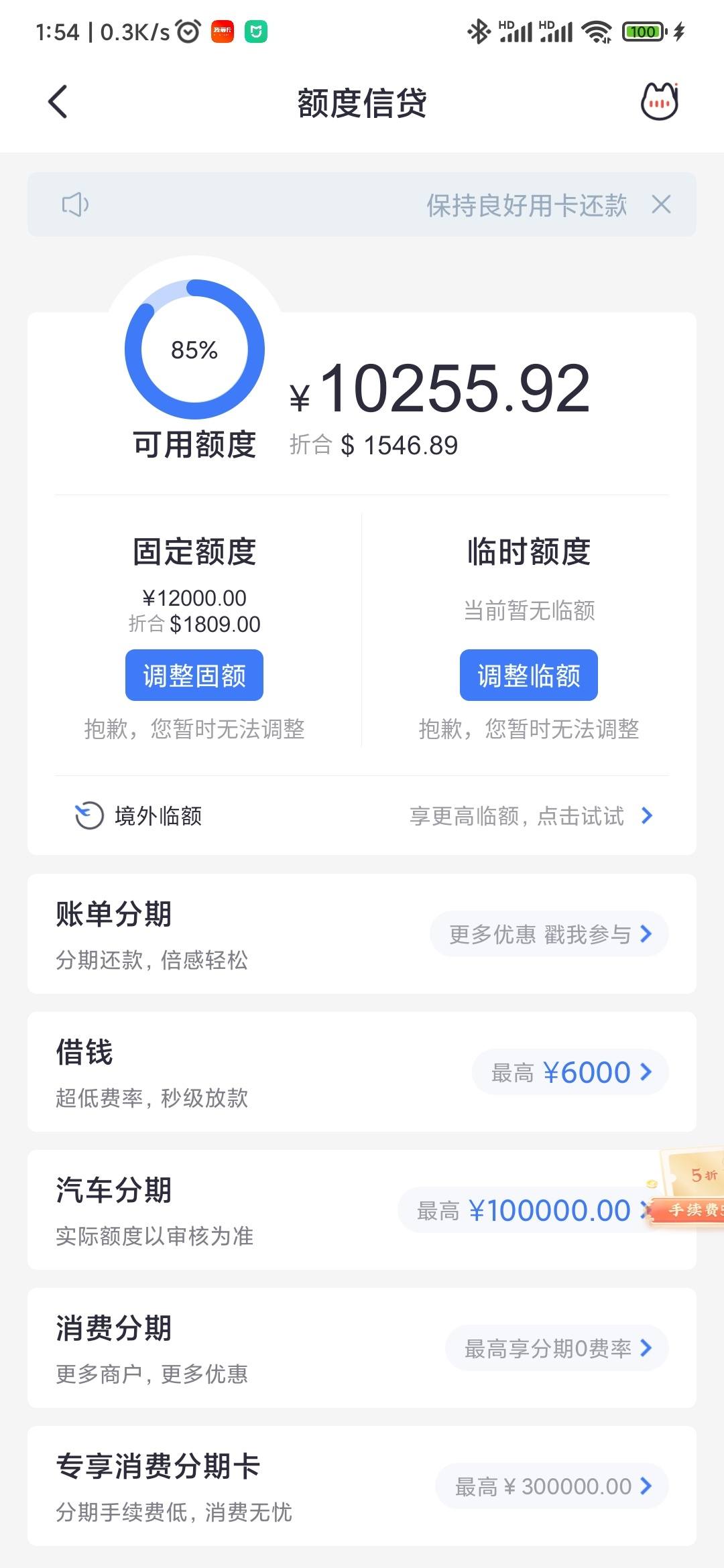Open 专享消费分期卡 最高 ¥300000.00

coord(552,1486)
